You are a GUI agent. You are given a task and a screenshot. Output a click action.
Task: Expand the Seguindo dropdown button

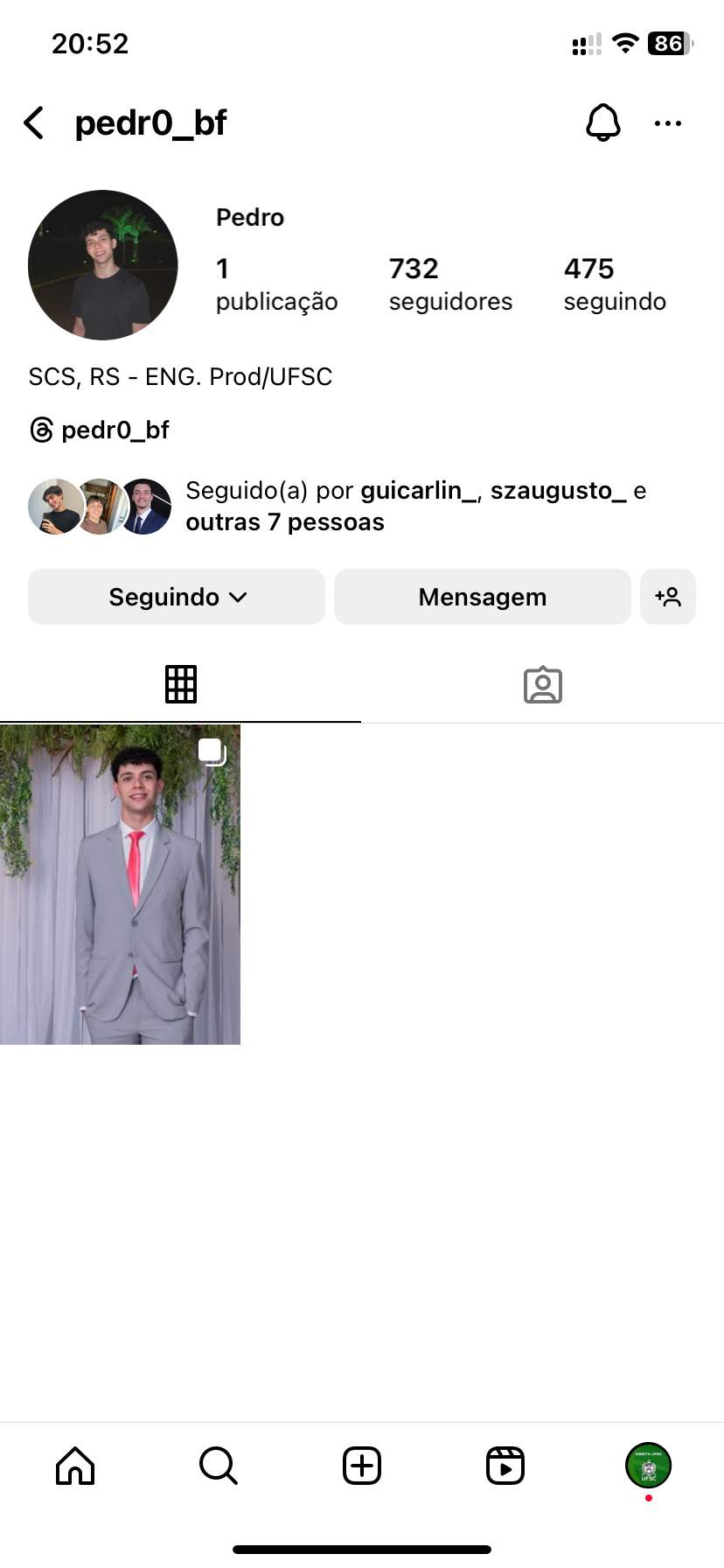[177, 597]
